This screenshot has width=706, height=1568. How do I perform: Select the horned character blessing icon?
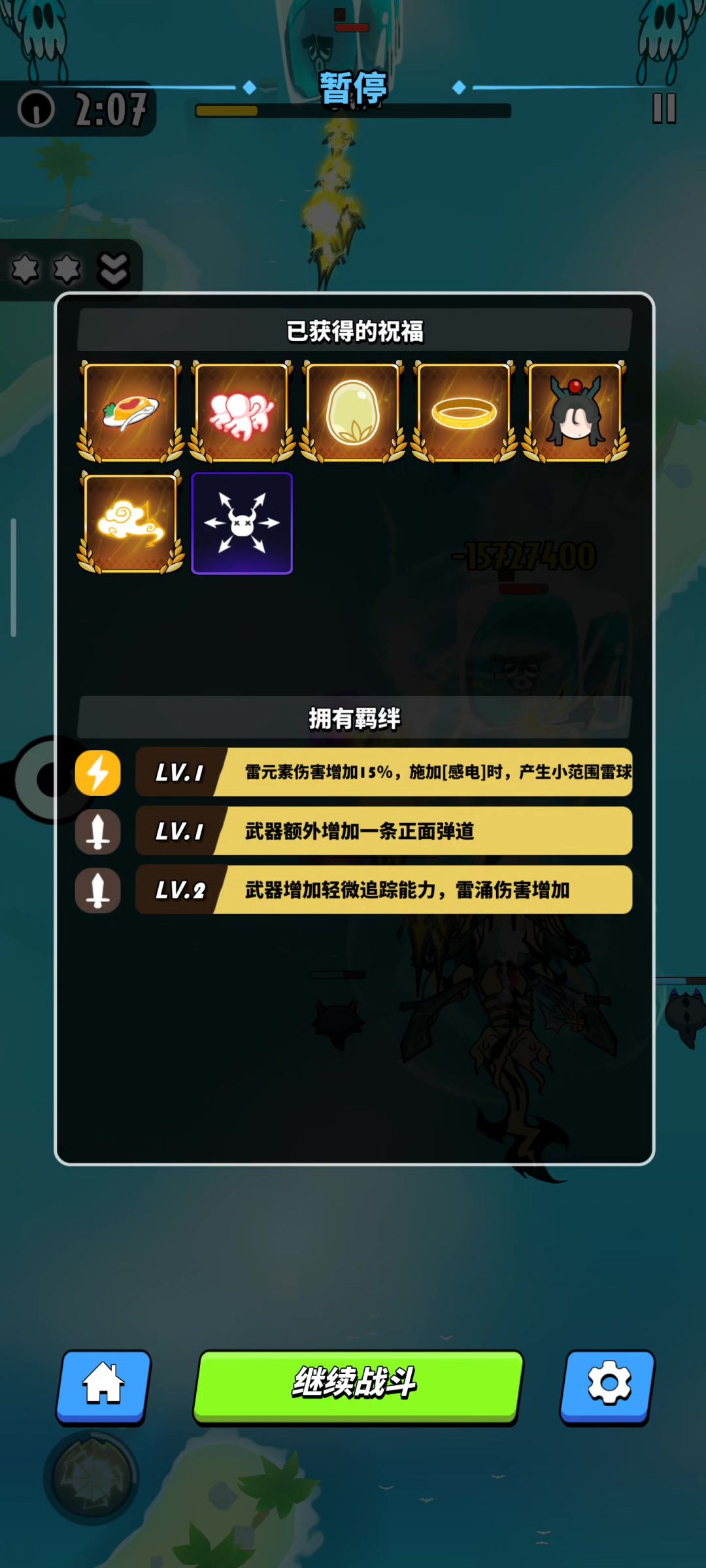pos(575,412)
